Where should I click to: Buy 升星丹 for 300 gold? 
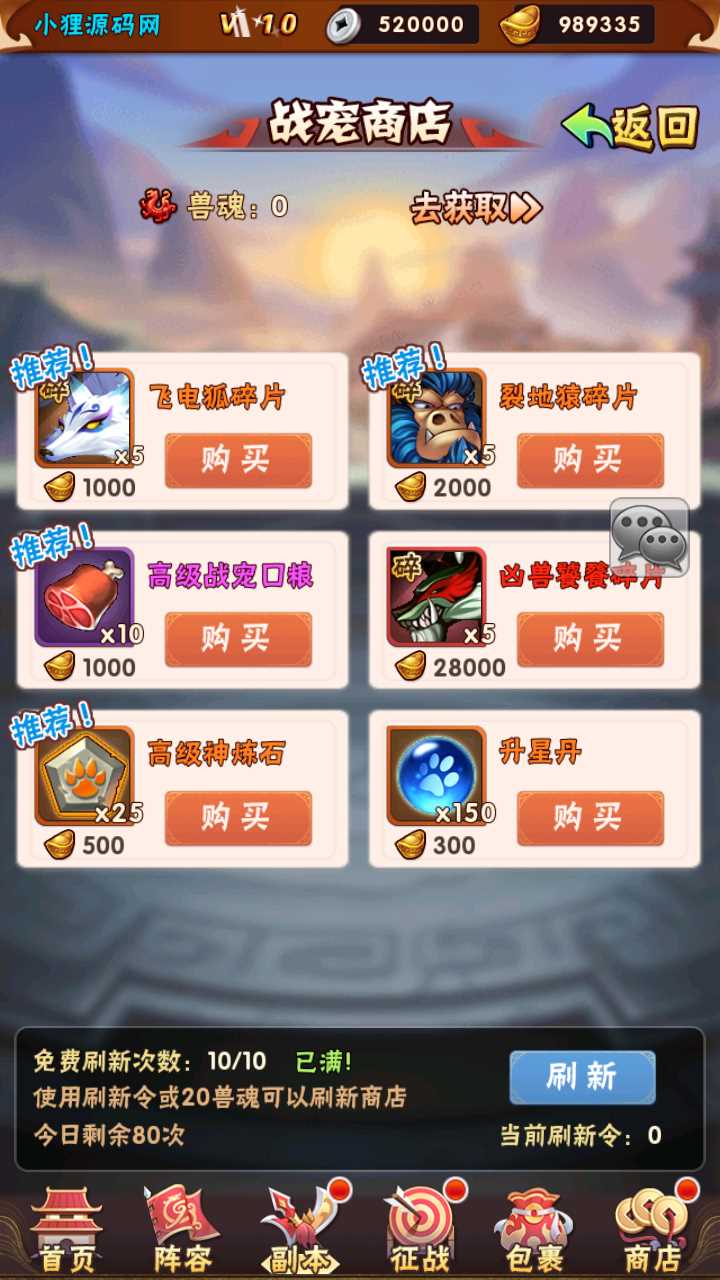[590, 818]
